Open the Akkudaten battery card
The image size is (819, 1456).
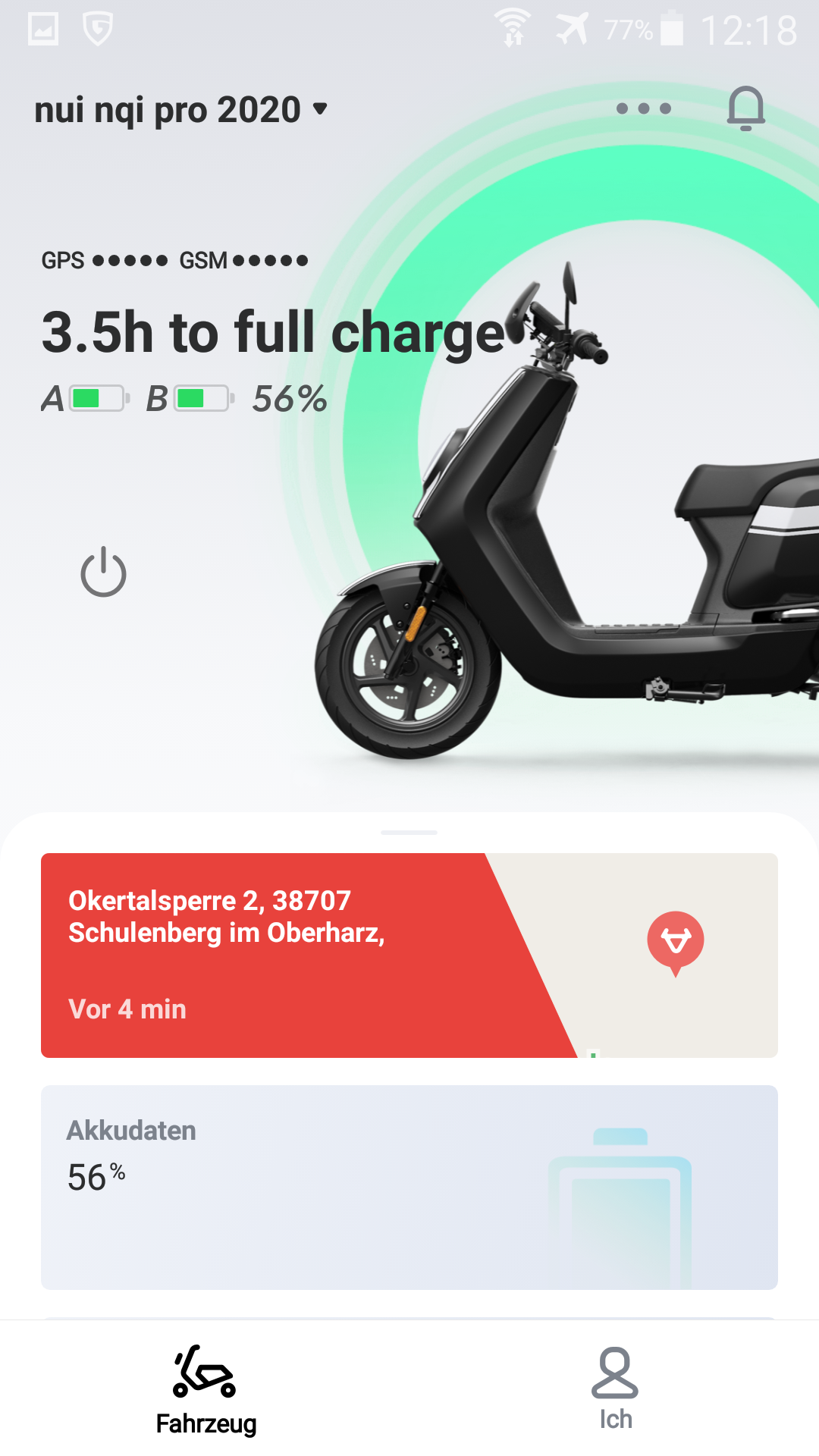pyautogui.click(x=409, y=1187)
